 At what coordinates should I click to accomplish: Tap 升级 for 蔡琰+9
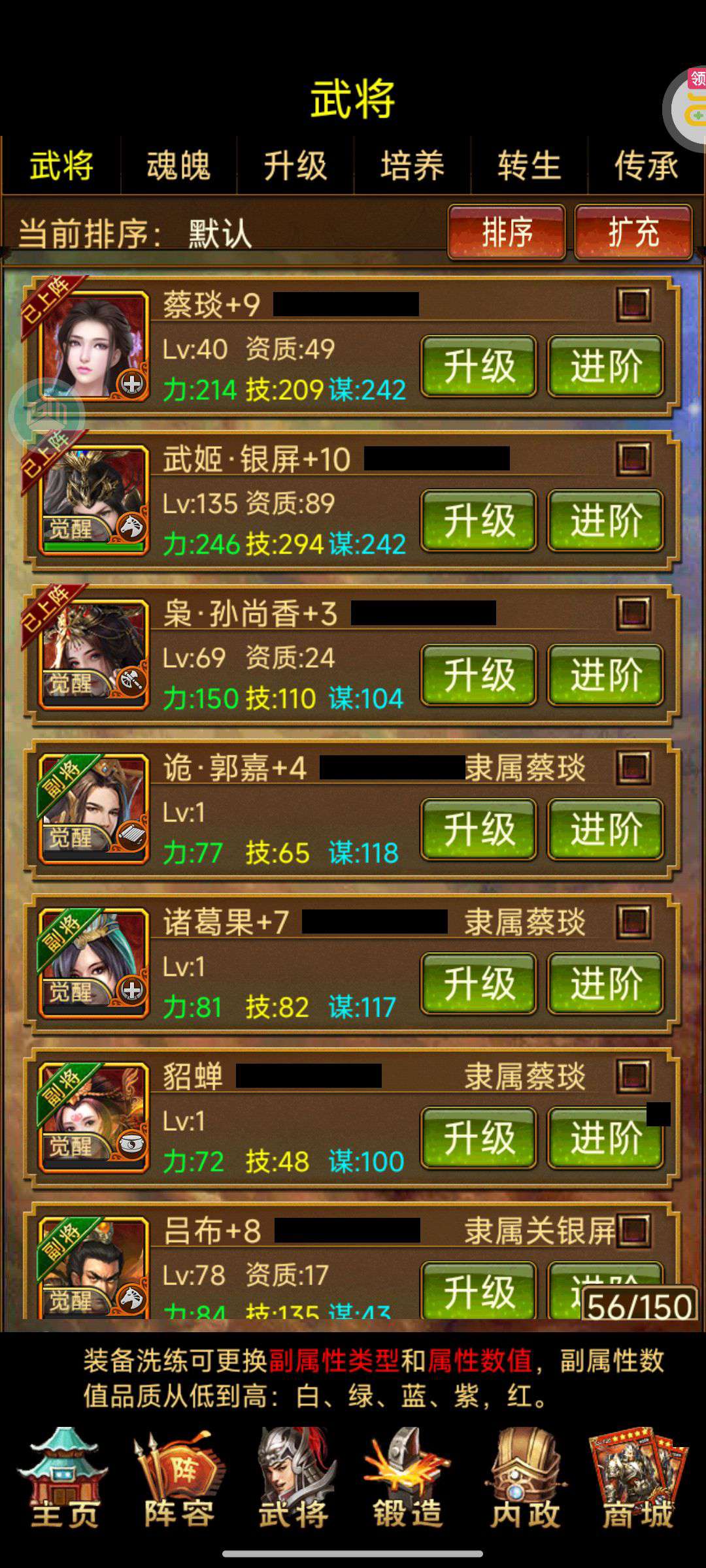(x=479, y=367)
